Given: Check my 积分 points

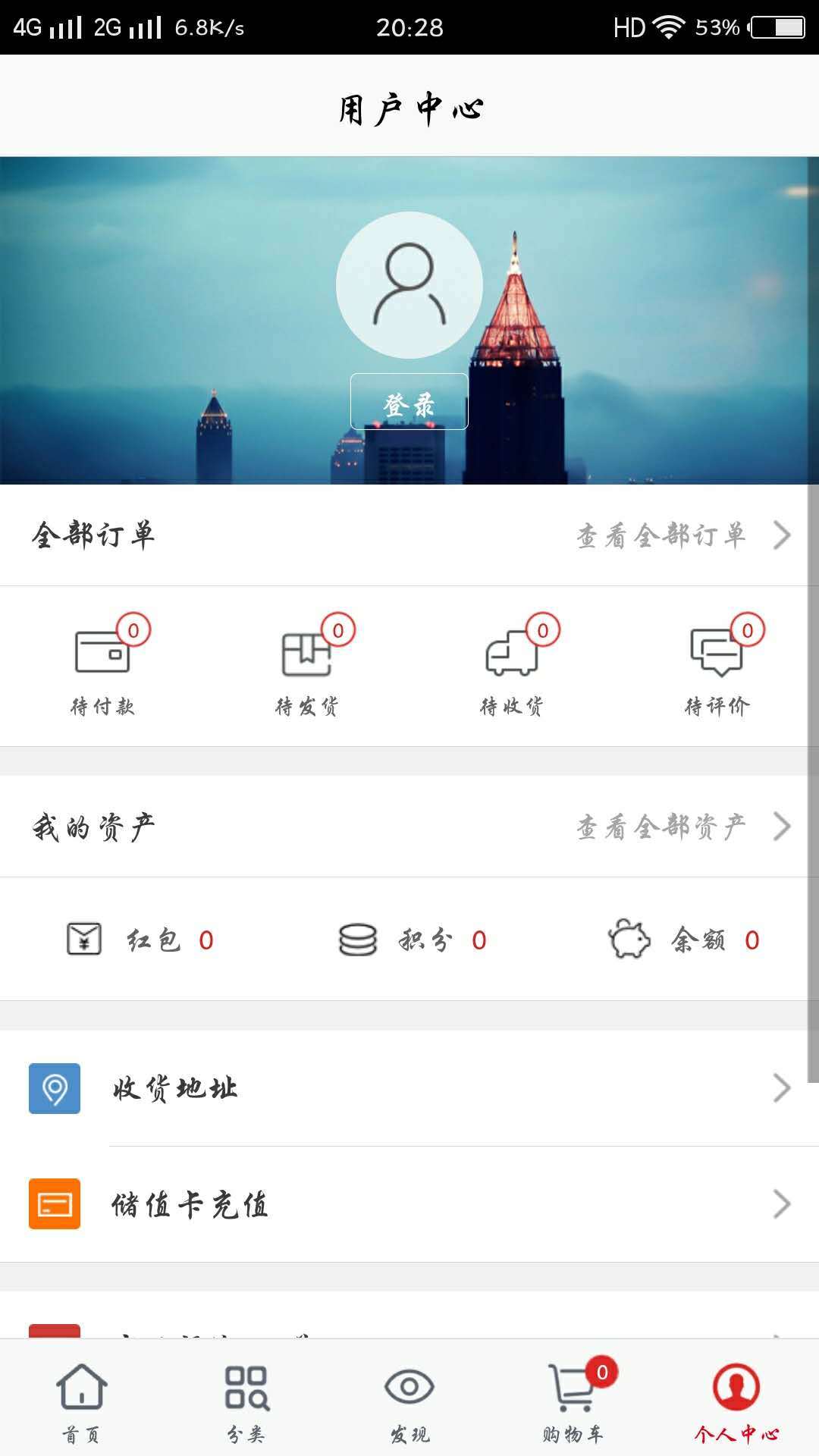Looking at the screenshot, I should pos(412,940).
